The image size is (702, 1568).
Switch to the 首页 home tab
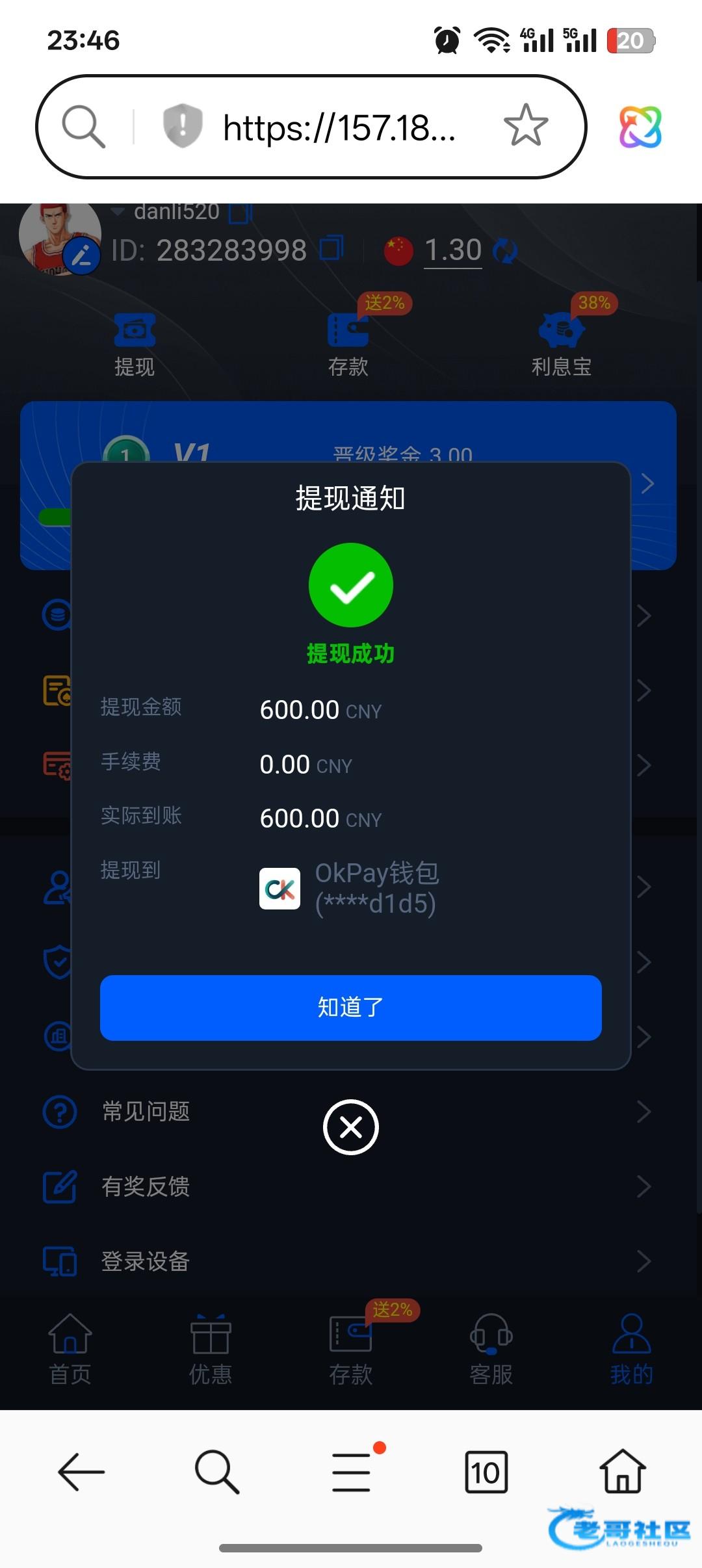pos(70,1349)
